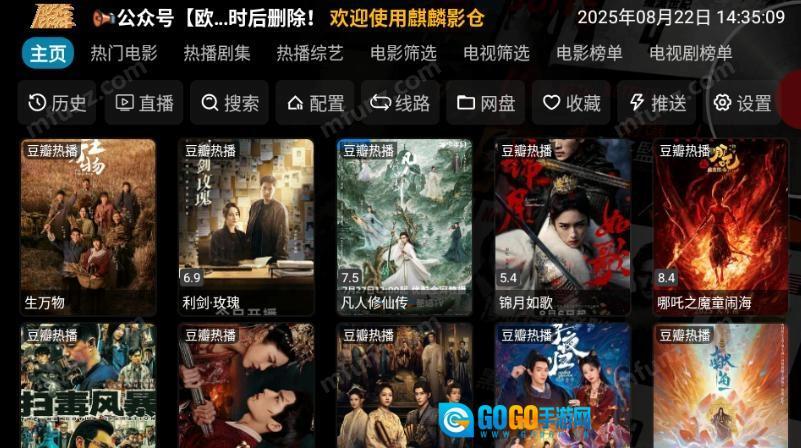The width and height of the screenshot is (801, 448).
Task: View the 电视剧榜单 tab
Action: tap(691, 53)
